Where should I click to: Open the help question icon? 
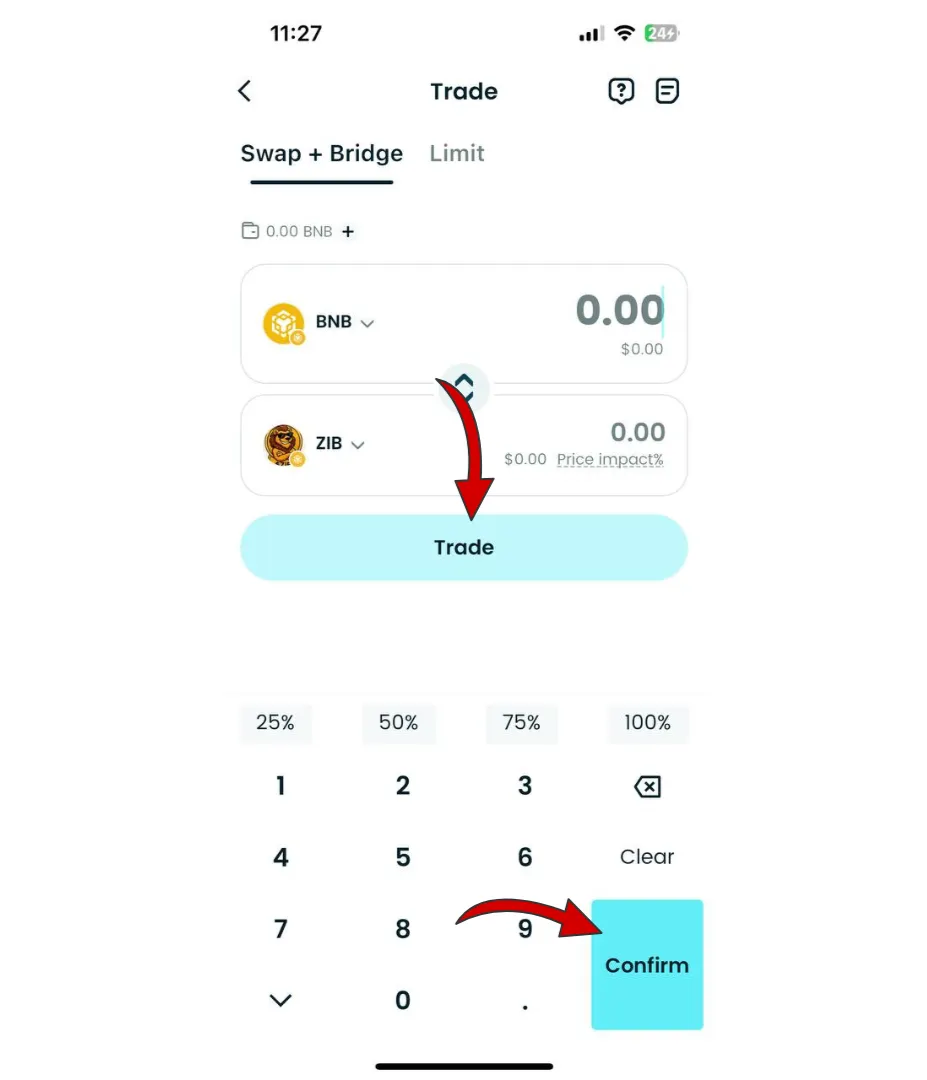pos(621,91)
